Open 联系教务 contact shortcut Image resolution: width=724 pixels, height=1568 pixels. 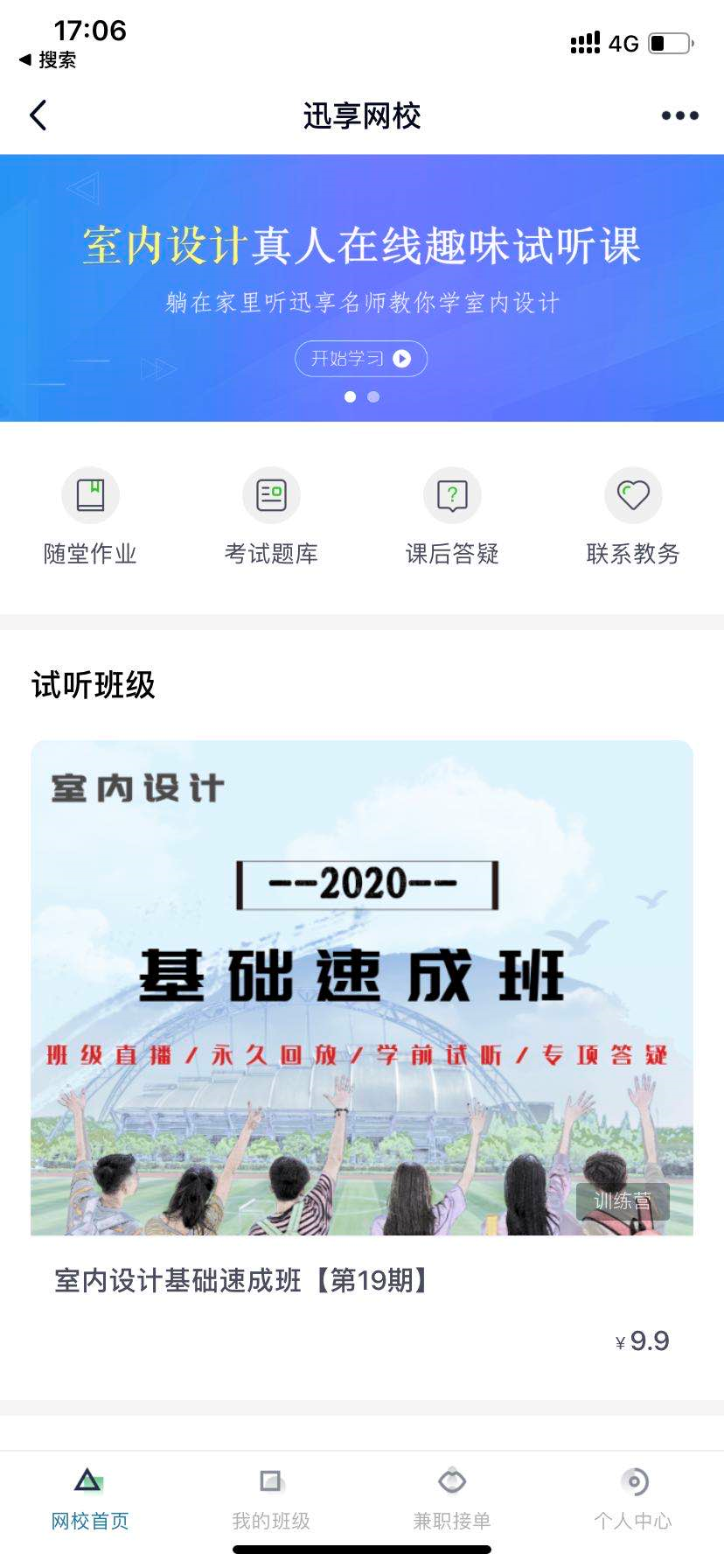coord(633,516)
